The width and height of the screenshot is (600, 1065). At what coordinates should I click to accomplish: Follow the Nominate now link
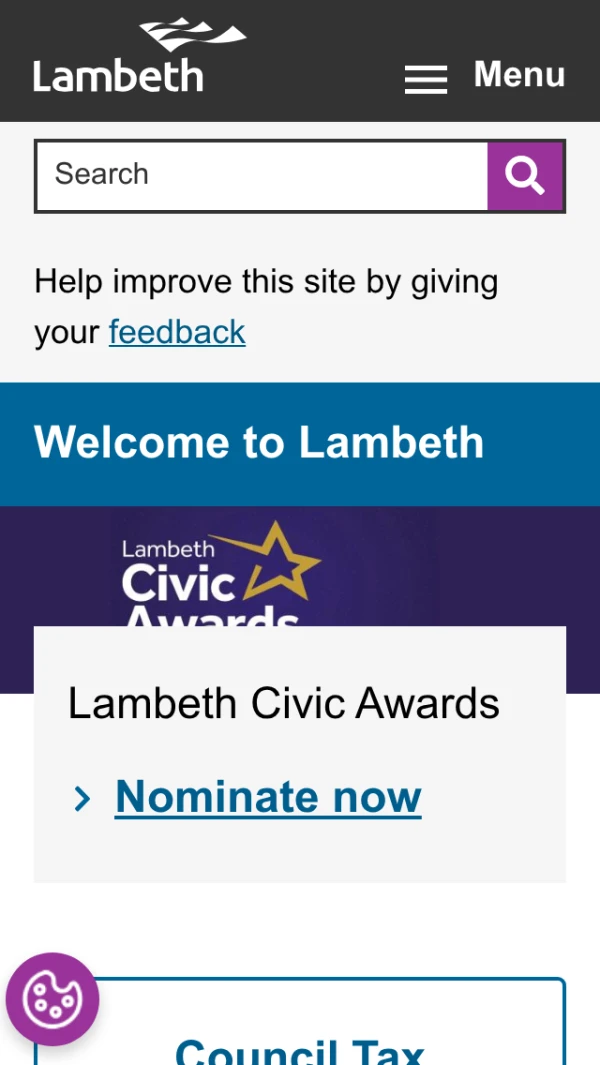coord(268,797)
